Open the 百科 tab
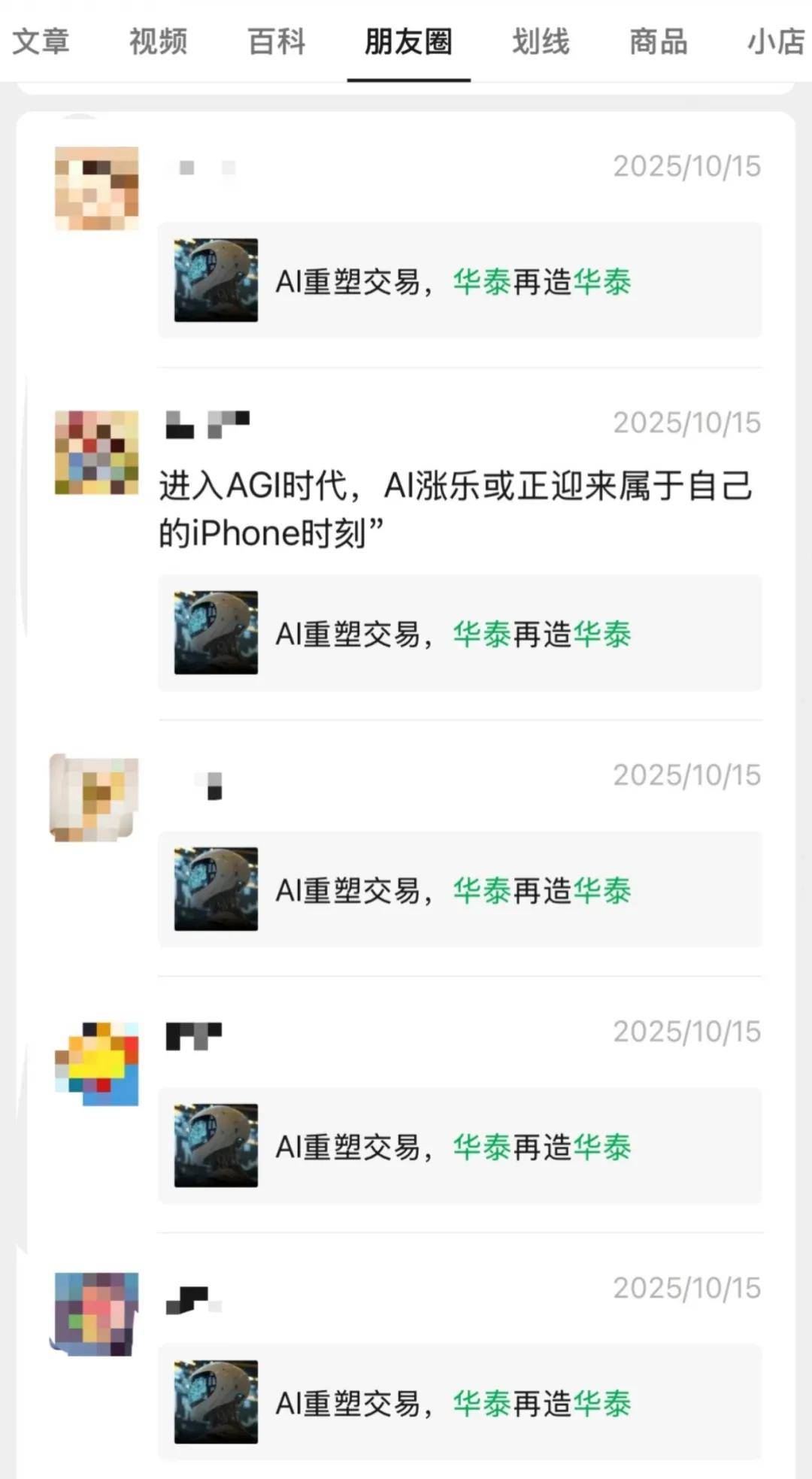Screen dimensions: 812x1479 coord(277,41)
